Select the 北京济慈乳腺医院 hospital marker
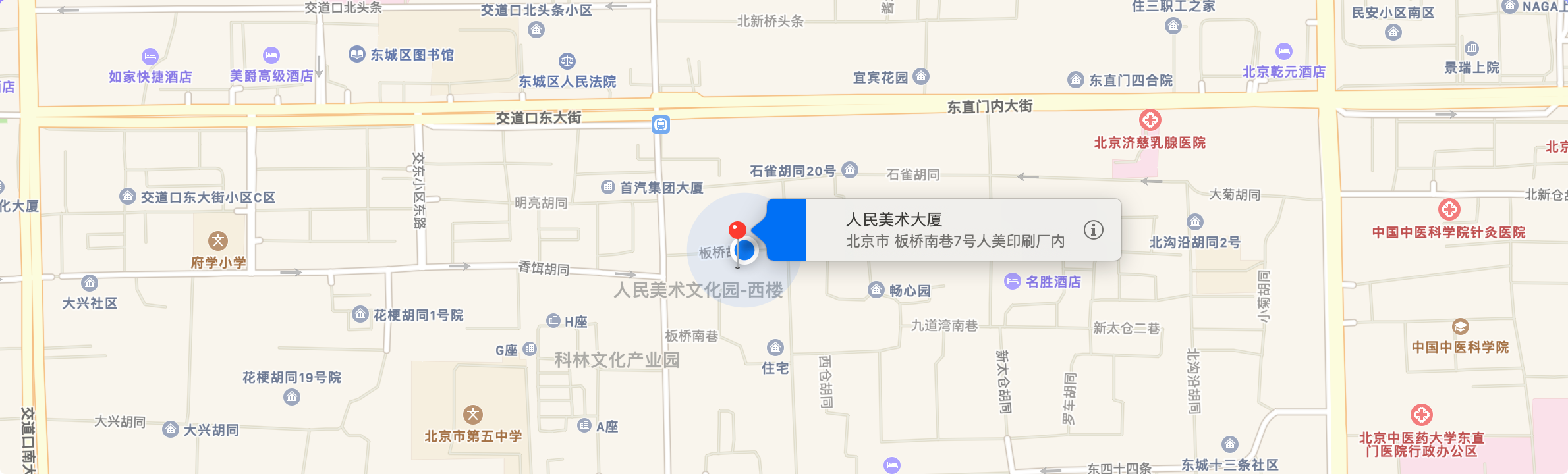Image resolution: width=1568 pixels, height=474 pixels. pyautogui.click(x=1150, y=120)
